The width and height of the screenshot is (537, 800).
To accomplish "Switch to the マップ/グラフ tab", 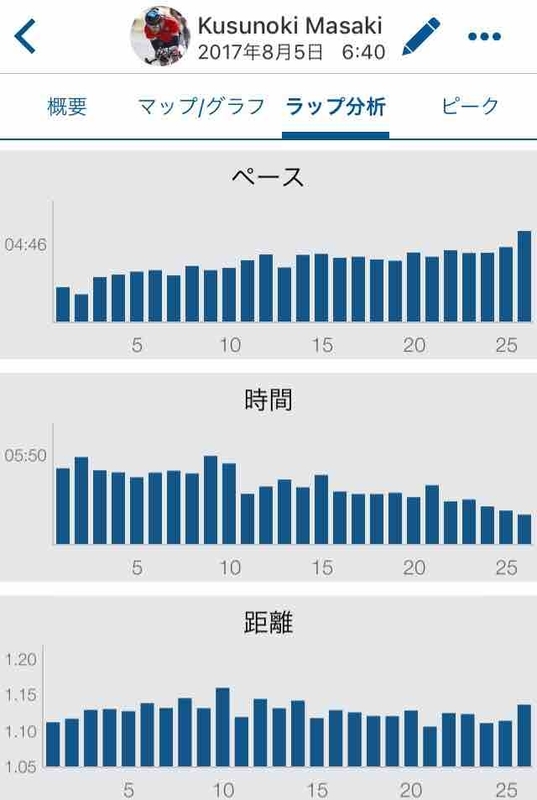I will (x=202, y=107).
